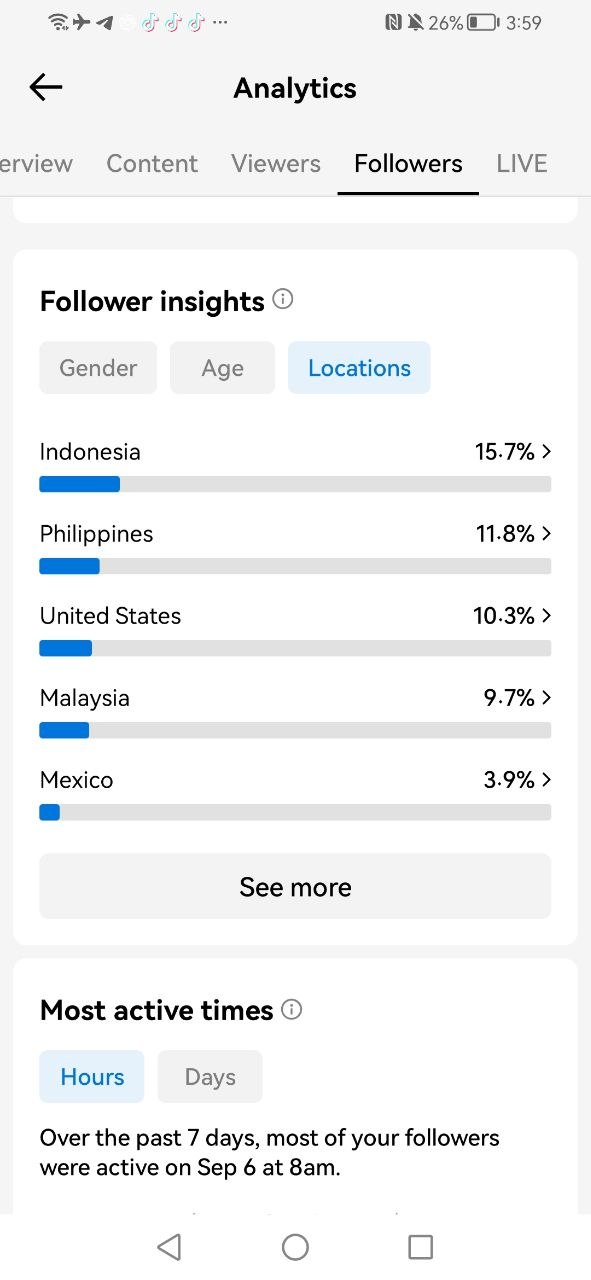Show active times by Days
591x1280 pixels.
210,1077
